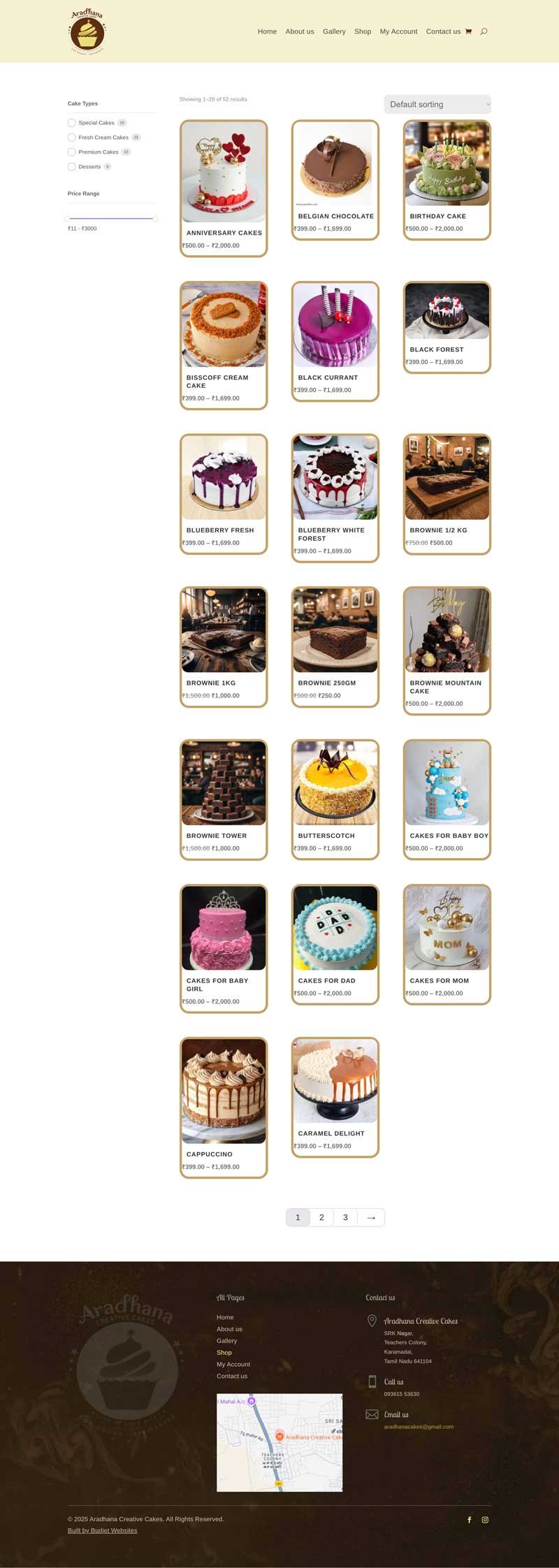
Task: Tap the next page arrow
Action: point(371,1217)
